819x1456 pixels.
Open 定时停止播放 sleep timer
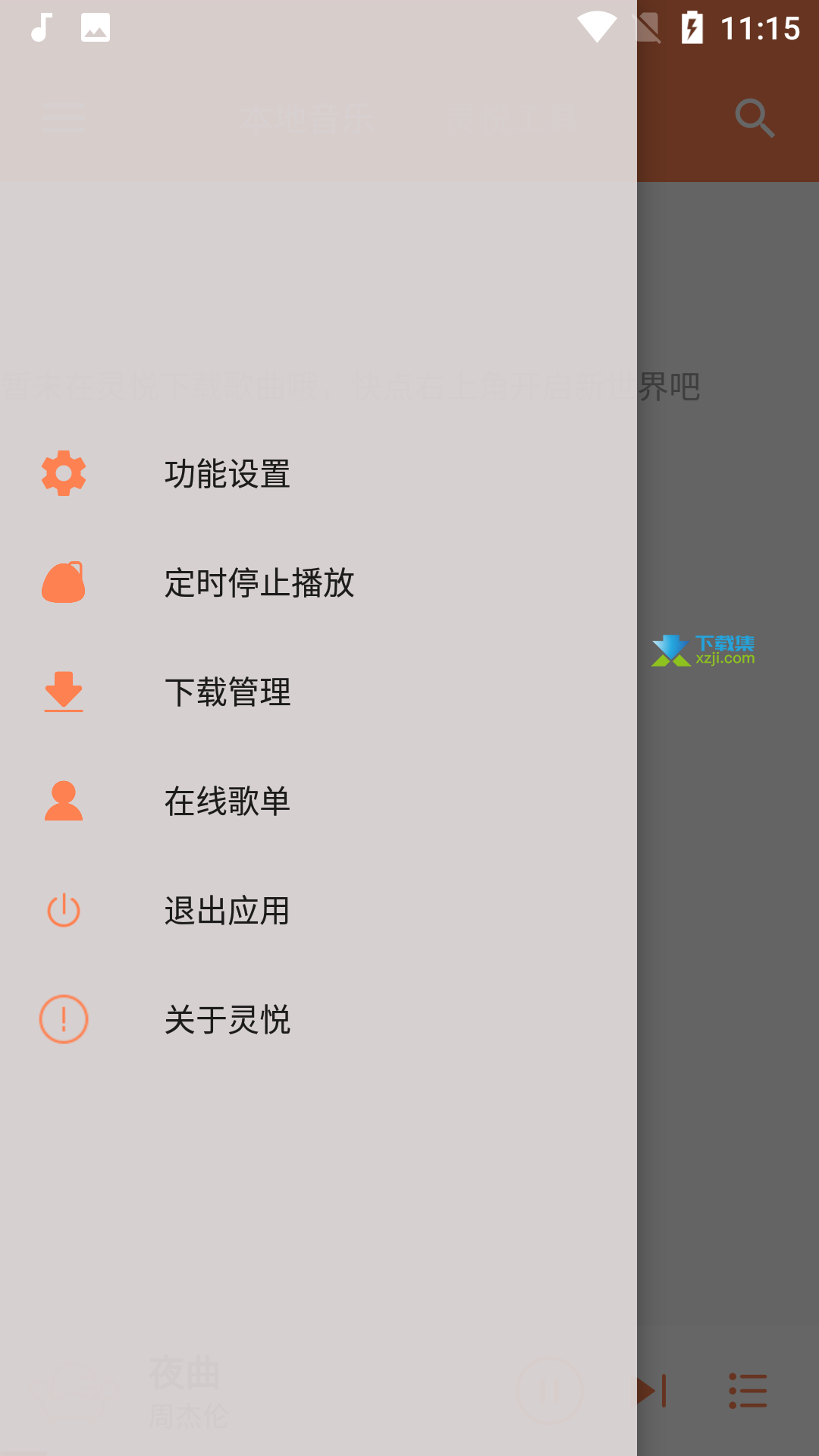318,583
